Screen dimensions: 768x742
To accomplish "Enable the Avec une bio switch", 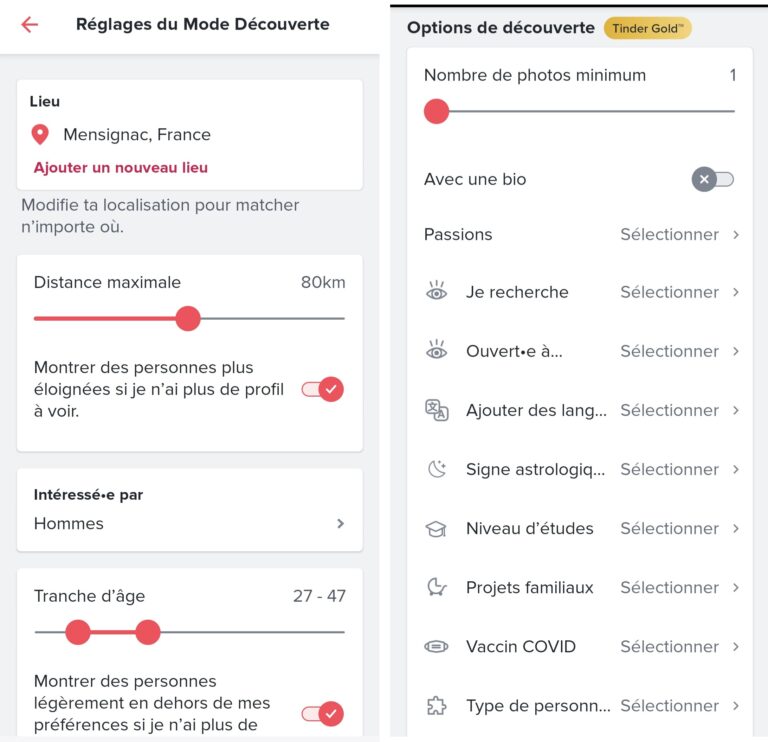I will 713,180.
